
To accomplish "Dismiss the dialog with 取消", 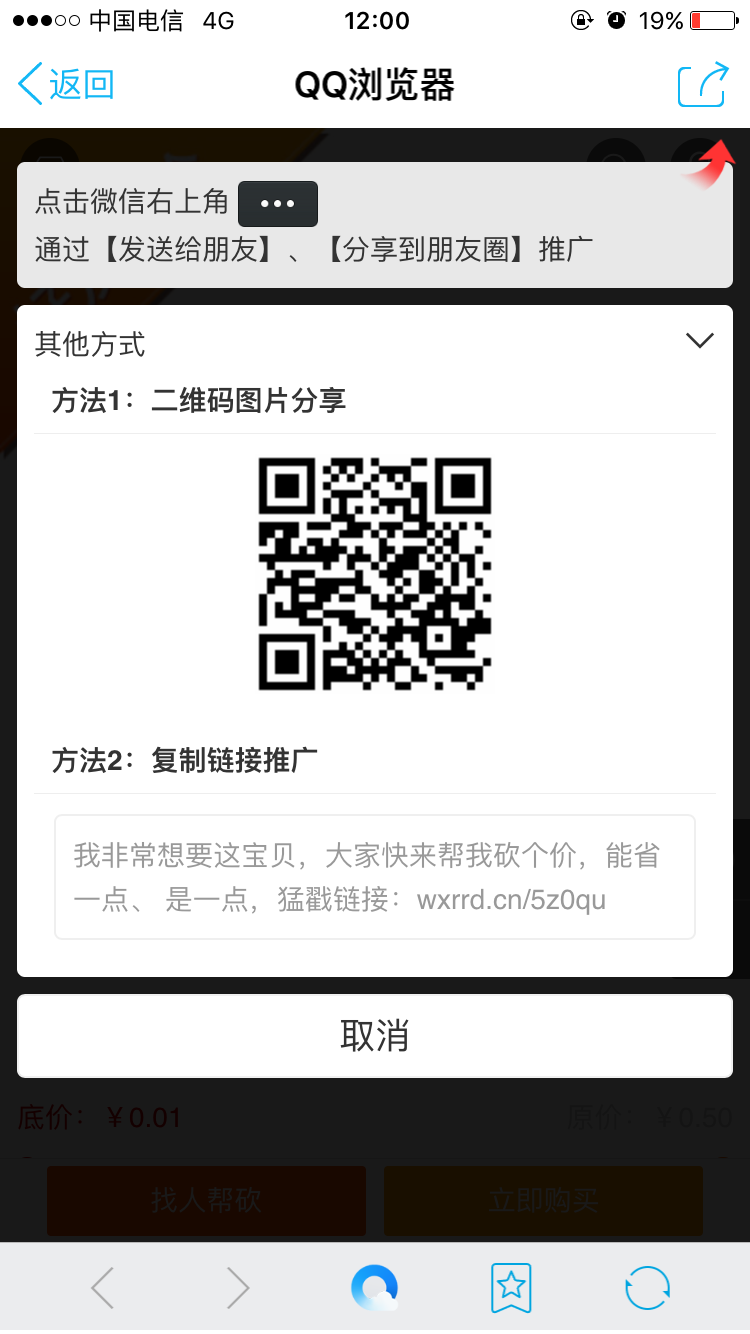I will [x=375, y=1036].
